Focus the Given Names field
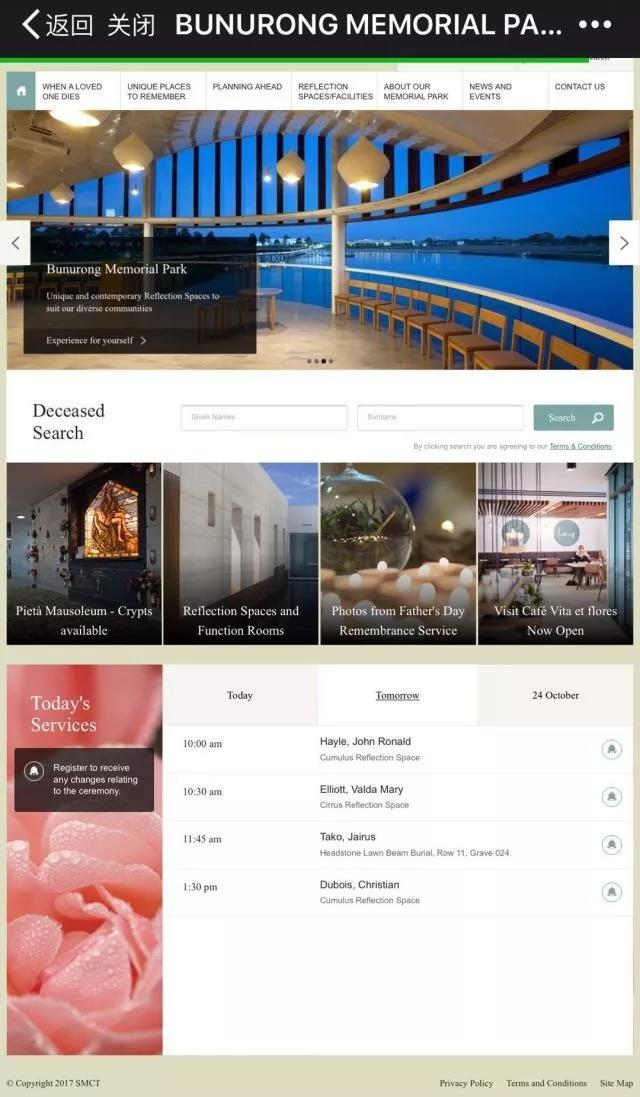The width and height of the screenshot is (640, 1097). point(264,417)
